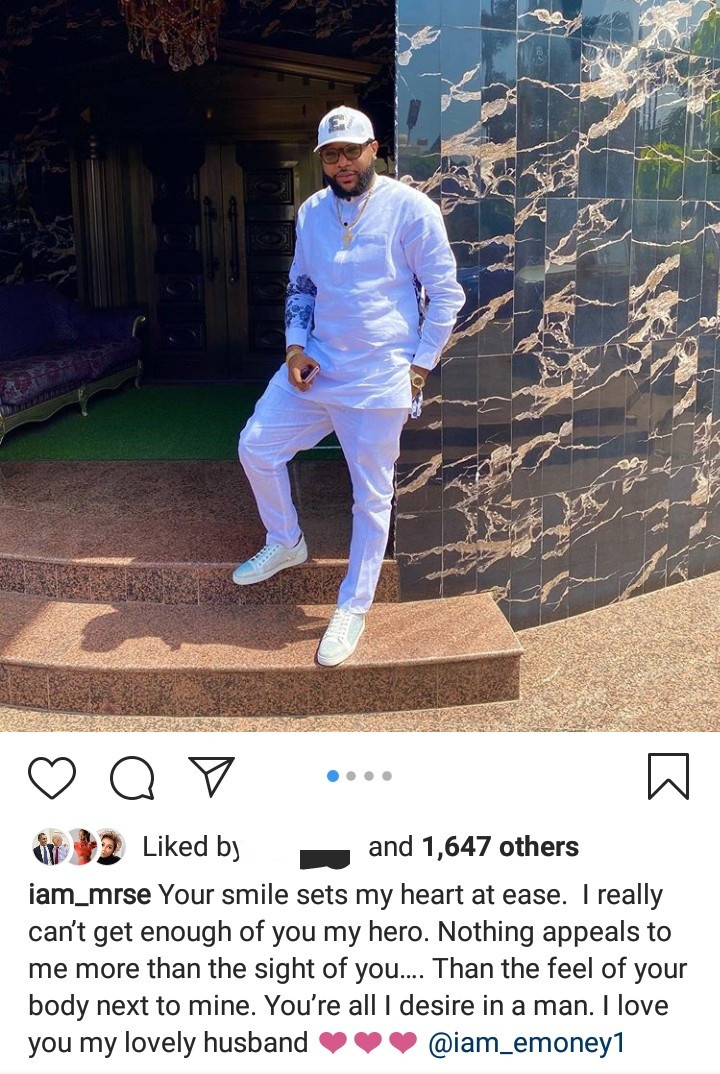Like this post with the heart icon

[x=52, y=778]
